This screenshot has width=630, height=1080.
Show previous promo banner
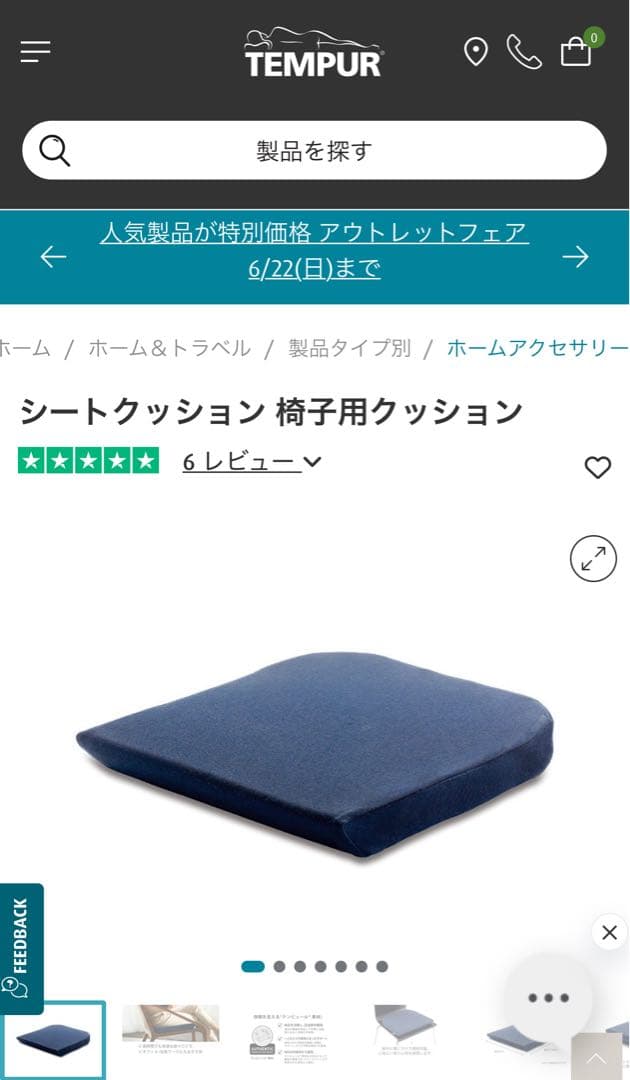click(53, 257)
